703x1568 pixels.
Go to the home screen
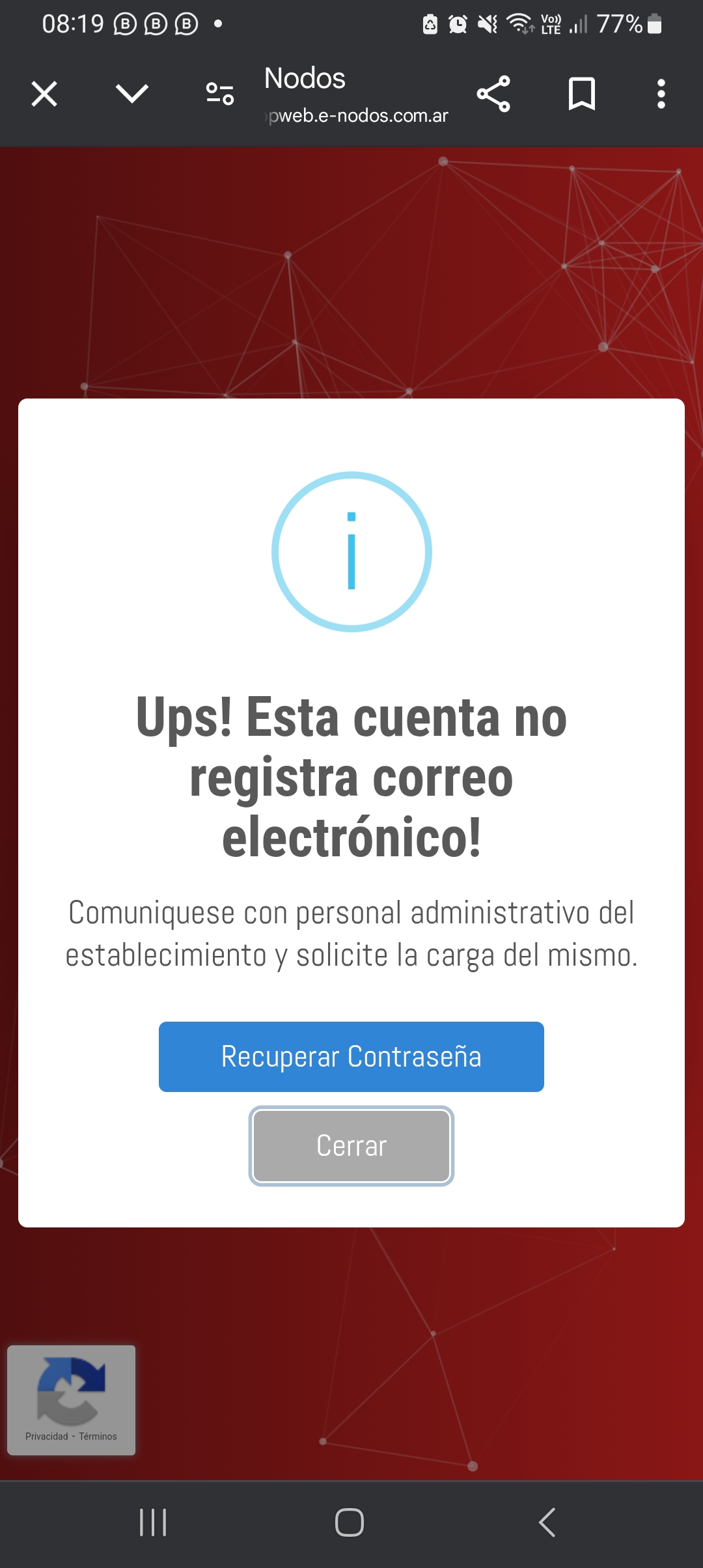pos(350,1522)
